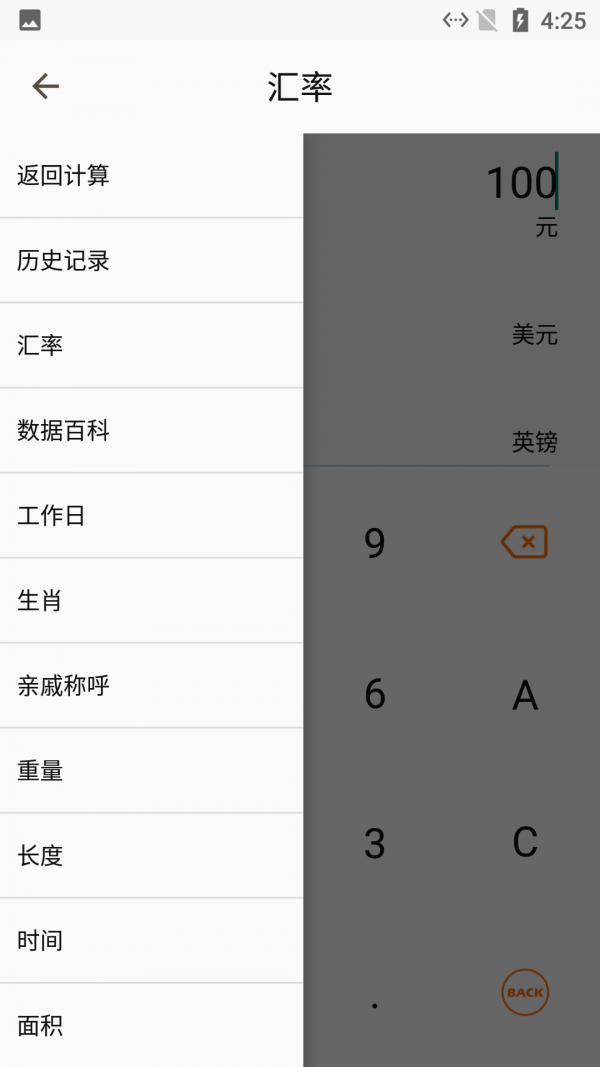Tap the back arrow in the header
This screenshot has height=1067, width=600.
pos(46,87)
